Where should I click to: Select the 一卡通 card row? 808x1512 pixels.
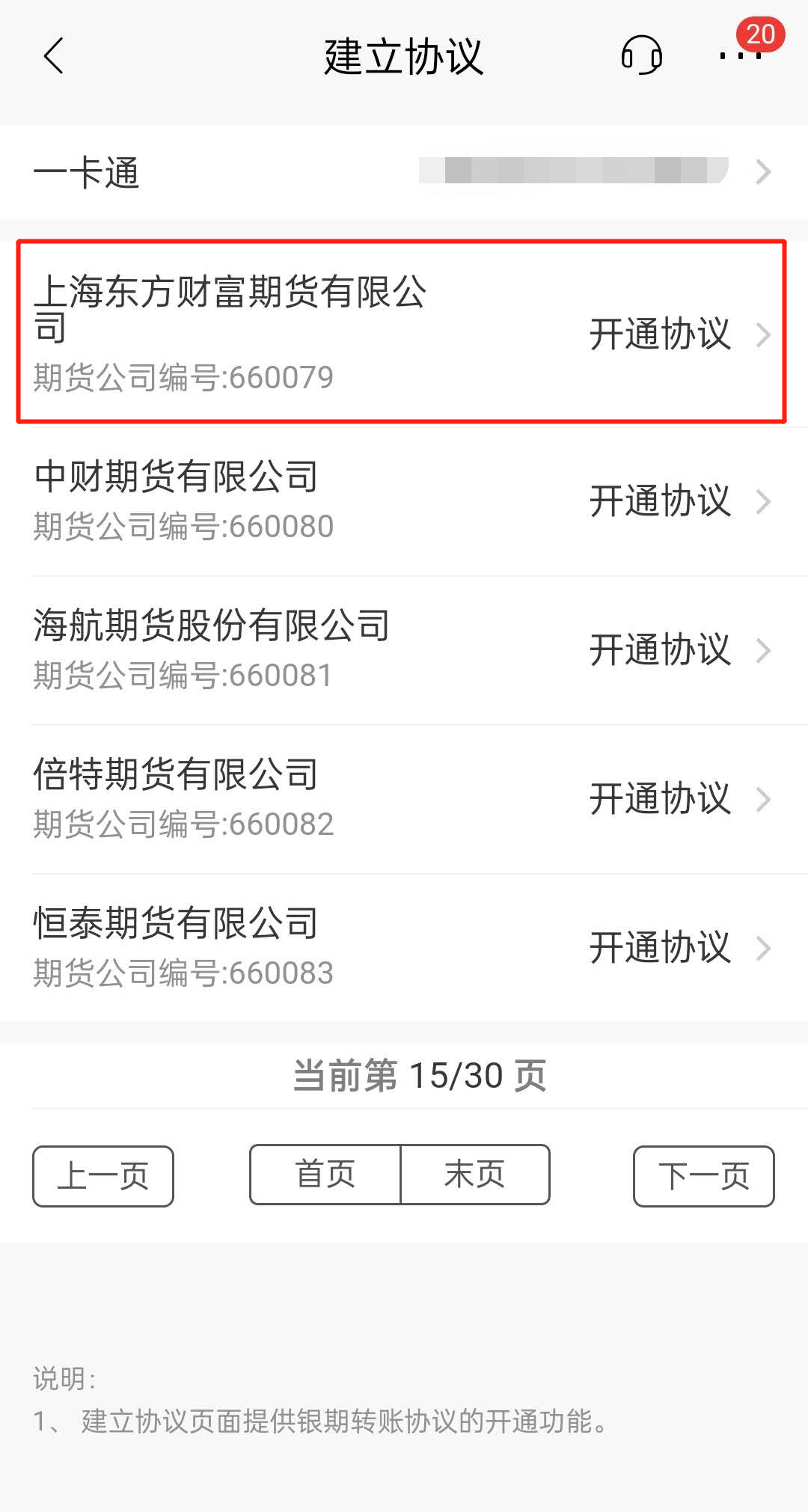pyautogui.click(x=404, y=172)
